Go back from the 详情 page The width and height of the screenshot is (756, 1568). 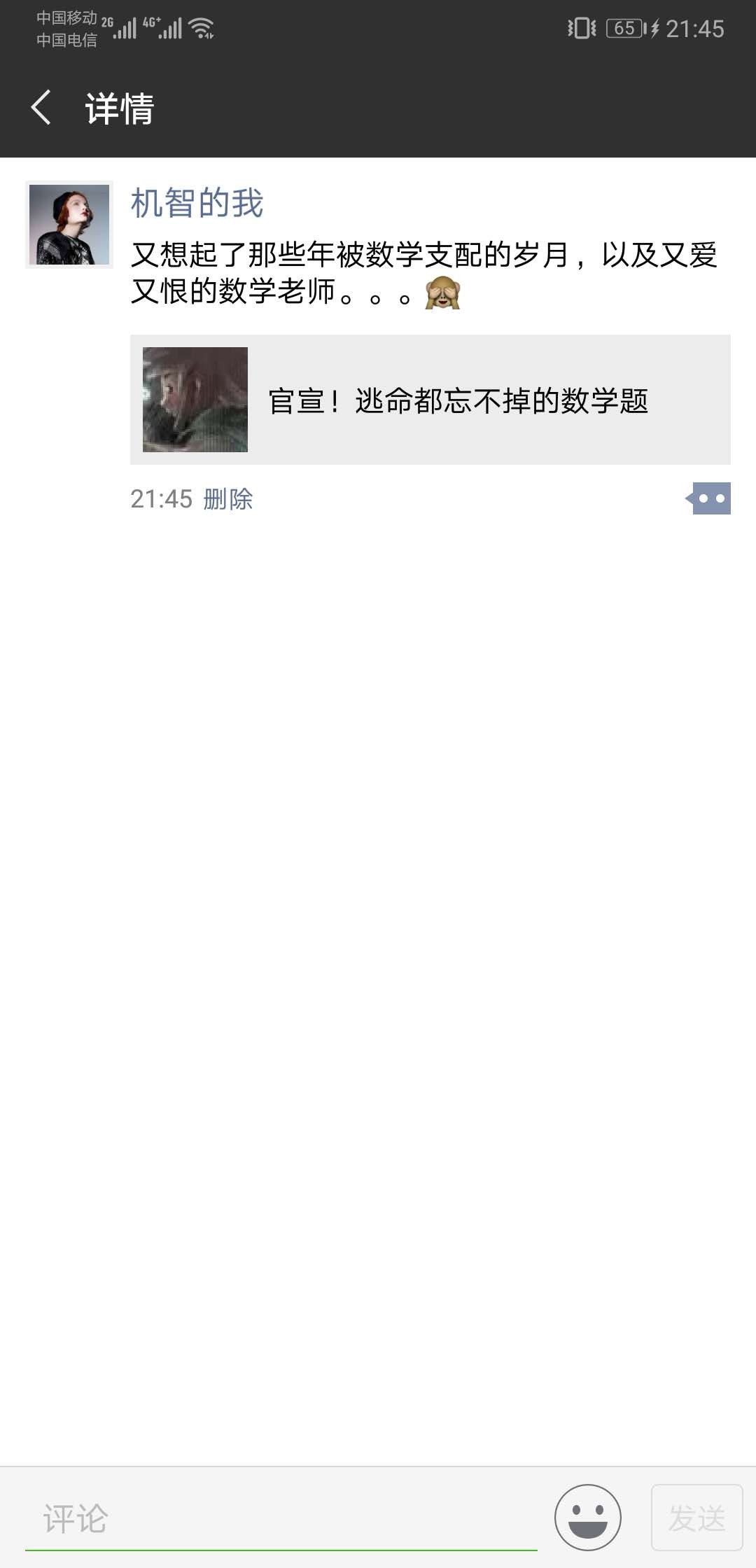coord(42,108)
